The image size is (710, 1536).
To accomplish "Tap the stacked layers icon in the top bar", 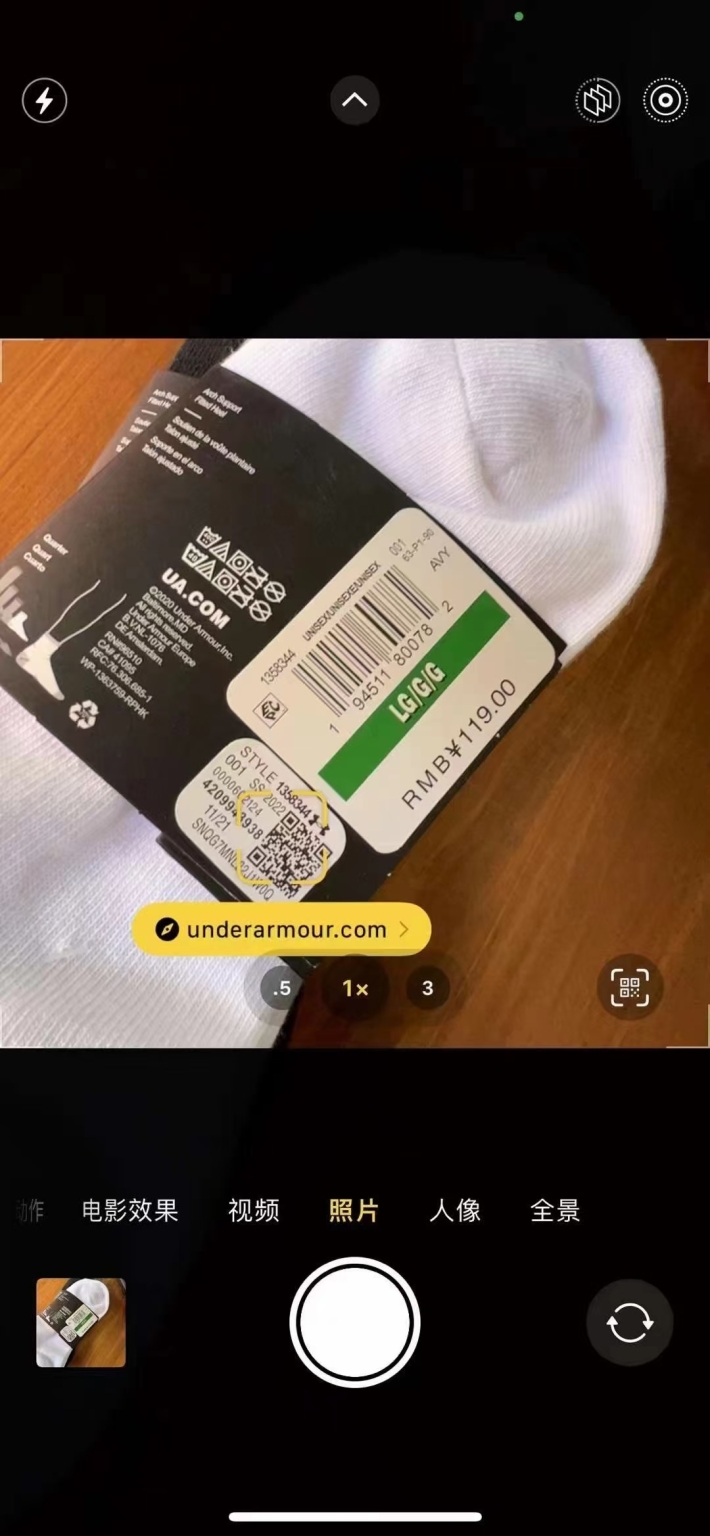I will coord(598,100).
